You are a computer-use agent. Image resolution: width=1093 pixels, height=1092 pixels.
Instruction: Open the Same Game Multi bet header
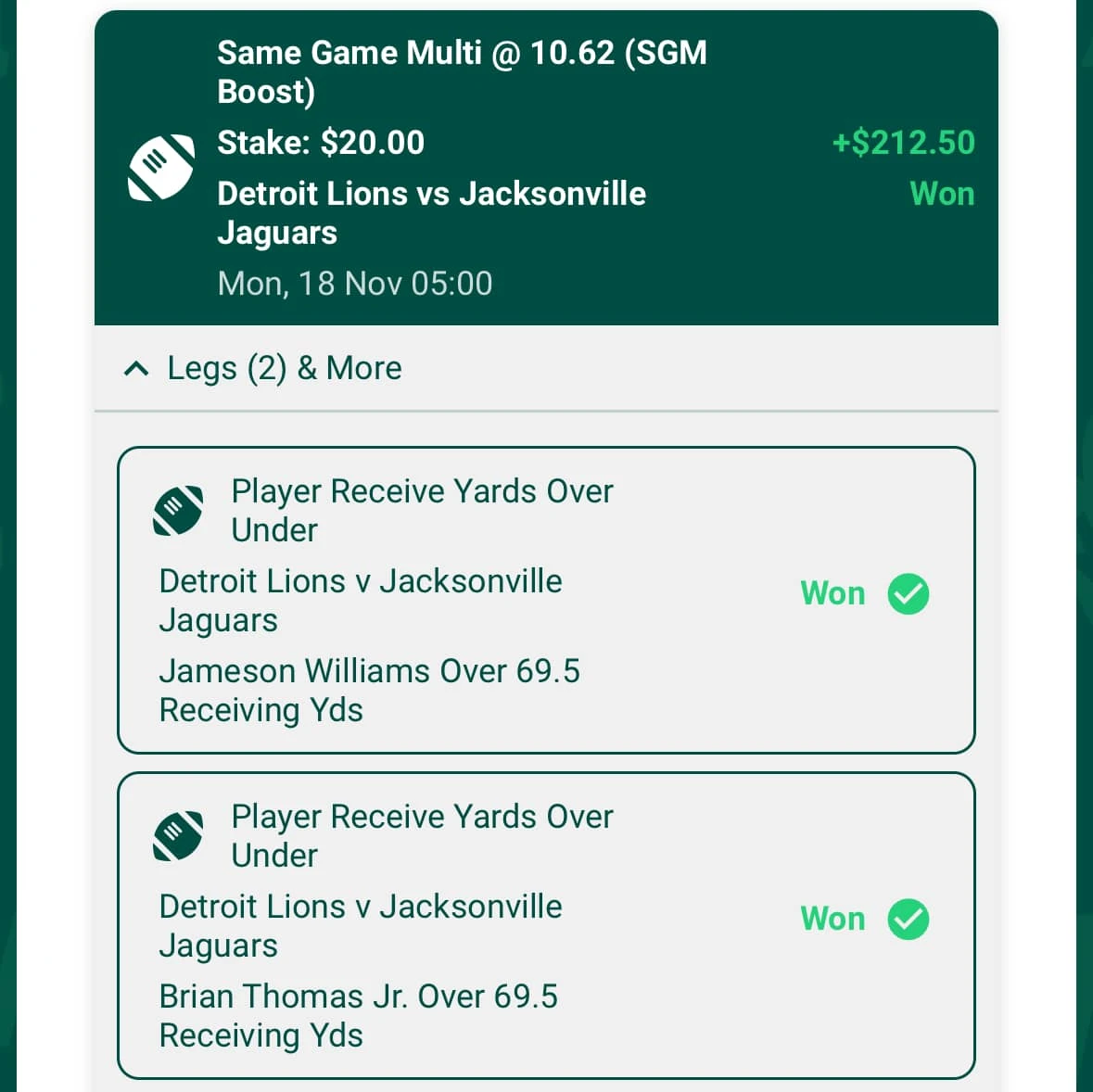[x=546, y=168]
